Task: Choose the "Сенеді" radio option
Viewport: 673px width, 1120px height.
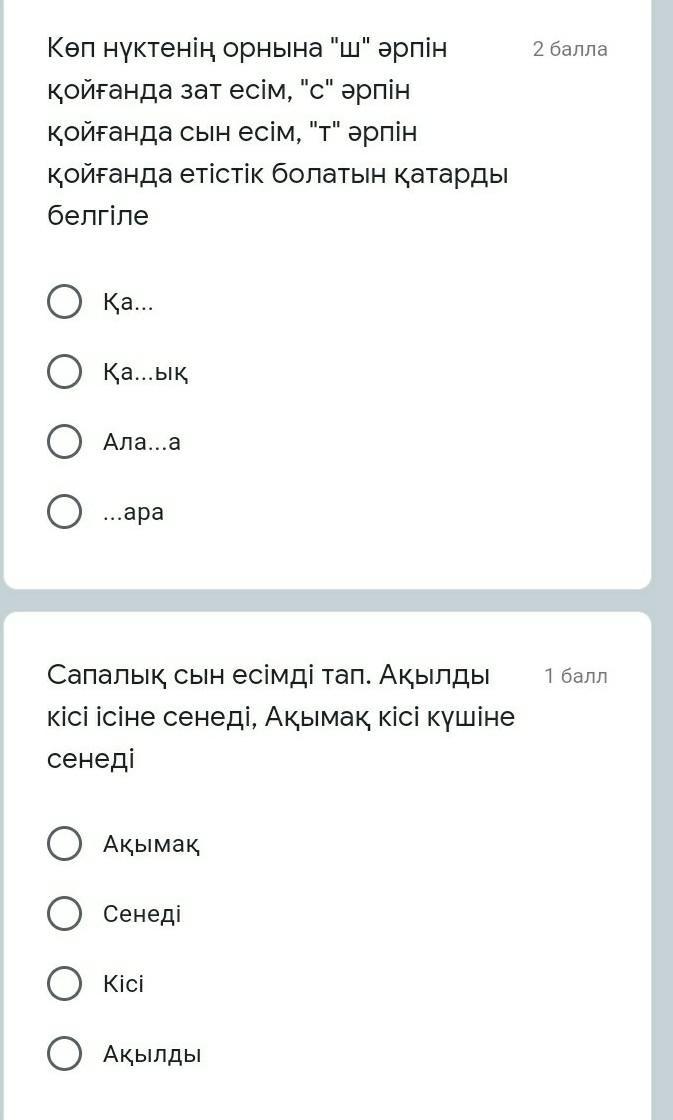Action: 64,914
